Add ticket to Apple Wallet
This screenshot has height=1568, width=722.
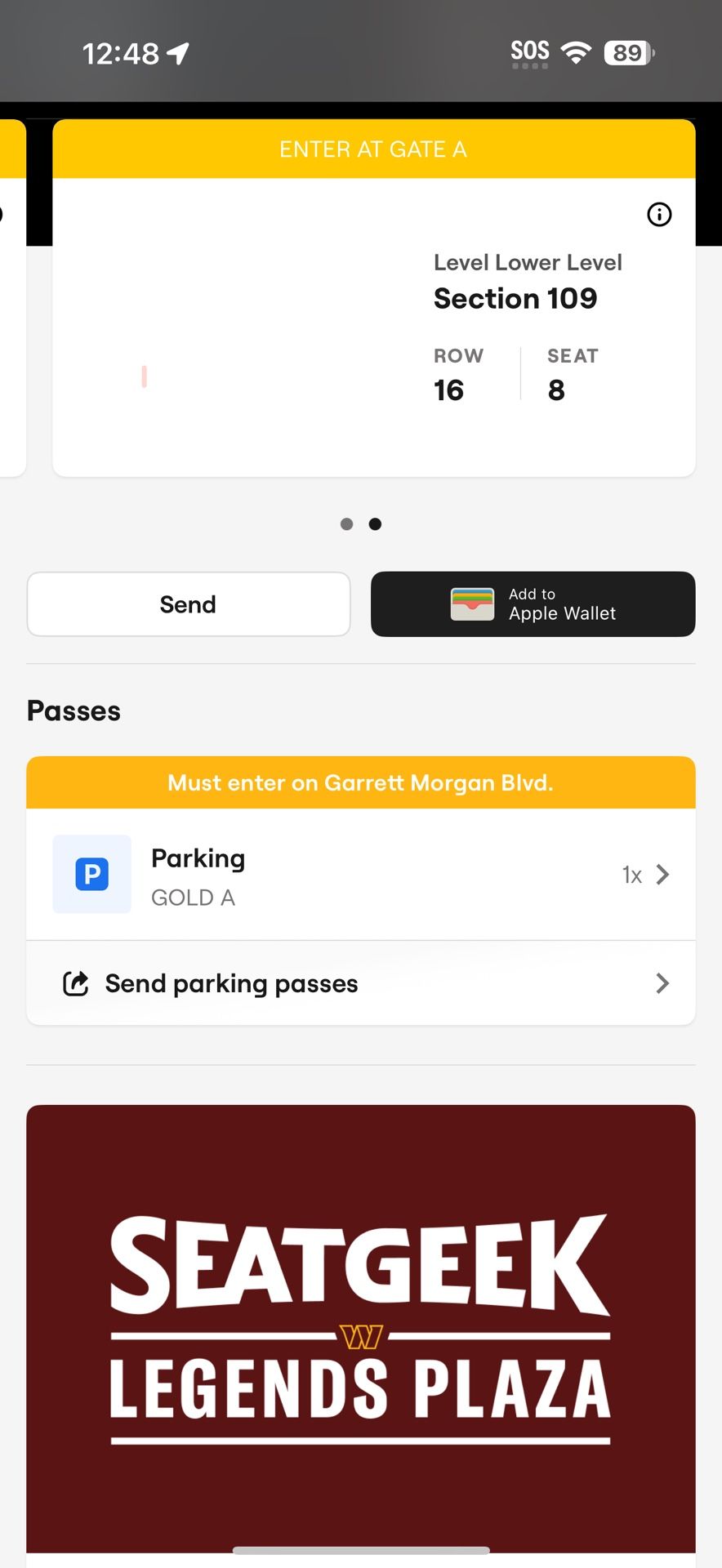point(533,604)
